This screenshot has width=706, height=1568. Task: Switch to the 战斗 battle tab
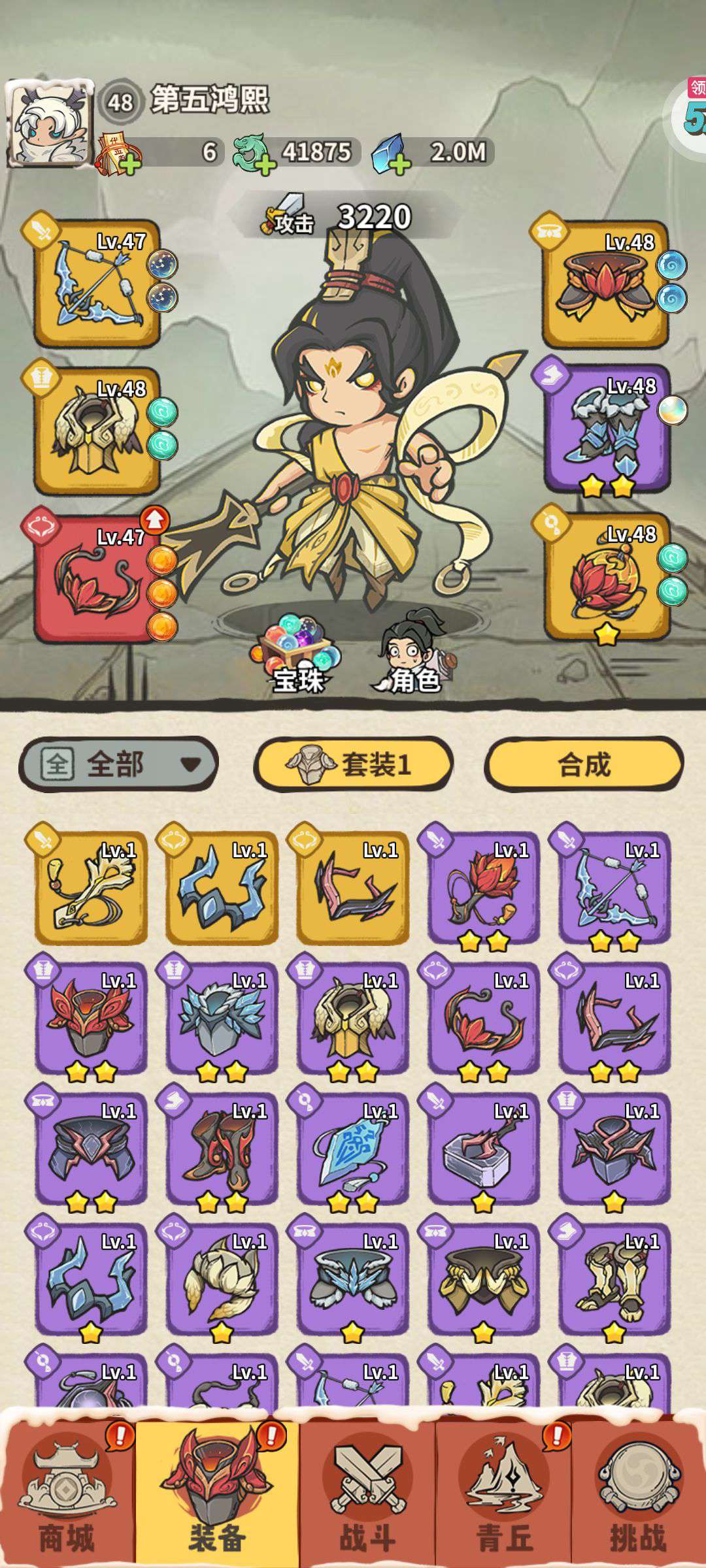367,1497
